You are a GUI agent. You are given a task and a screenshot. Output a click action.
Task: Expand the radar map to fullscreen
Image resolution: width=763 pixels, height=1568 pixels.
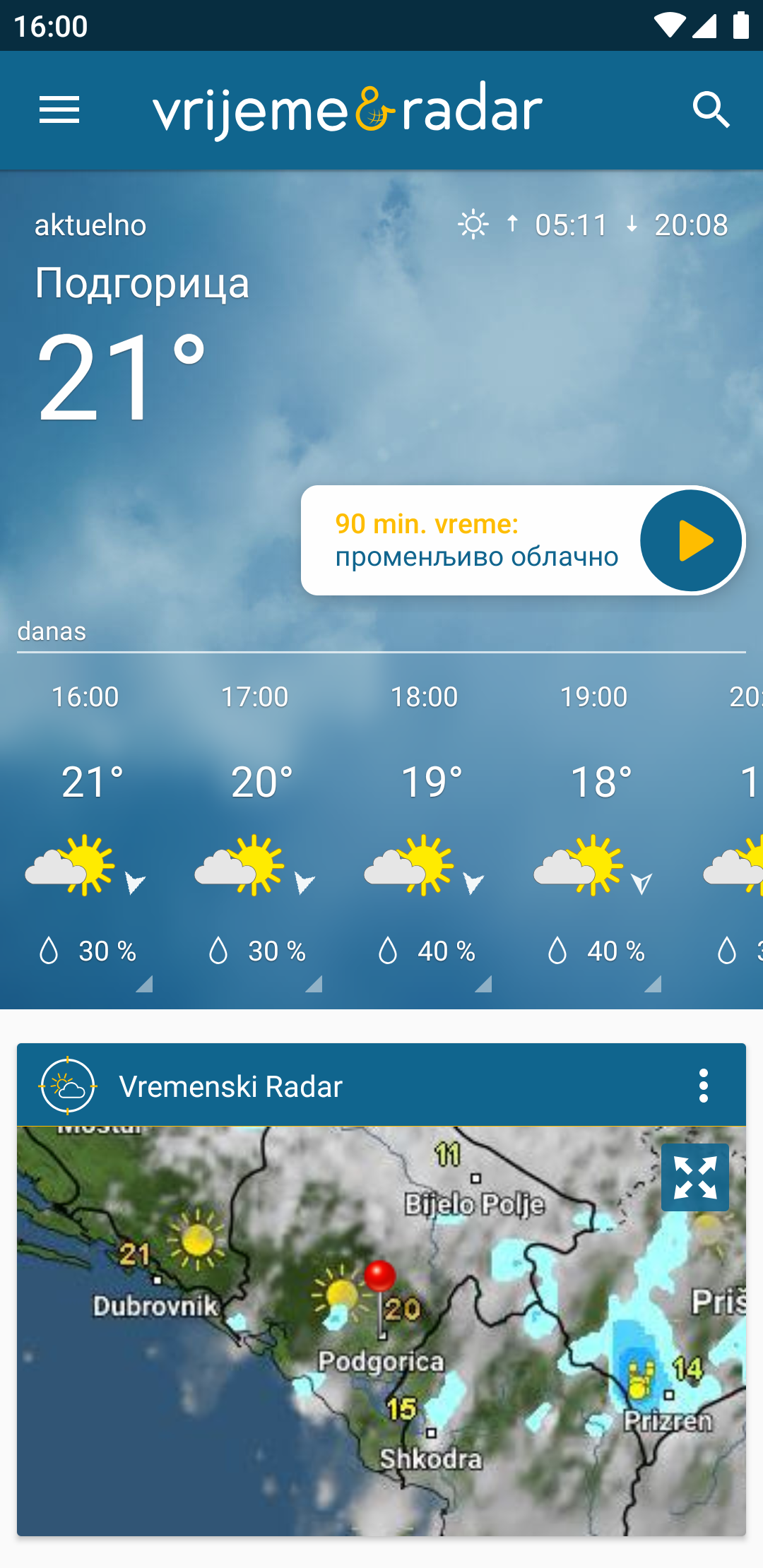click(x=694, y=1177)
